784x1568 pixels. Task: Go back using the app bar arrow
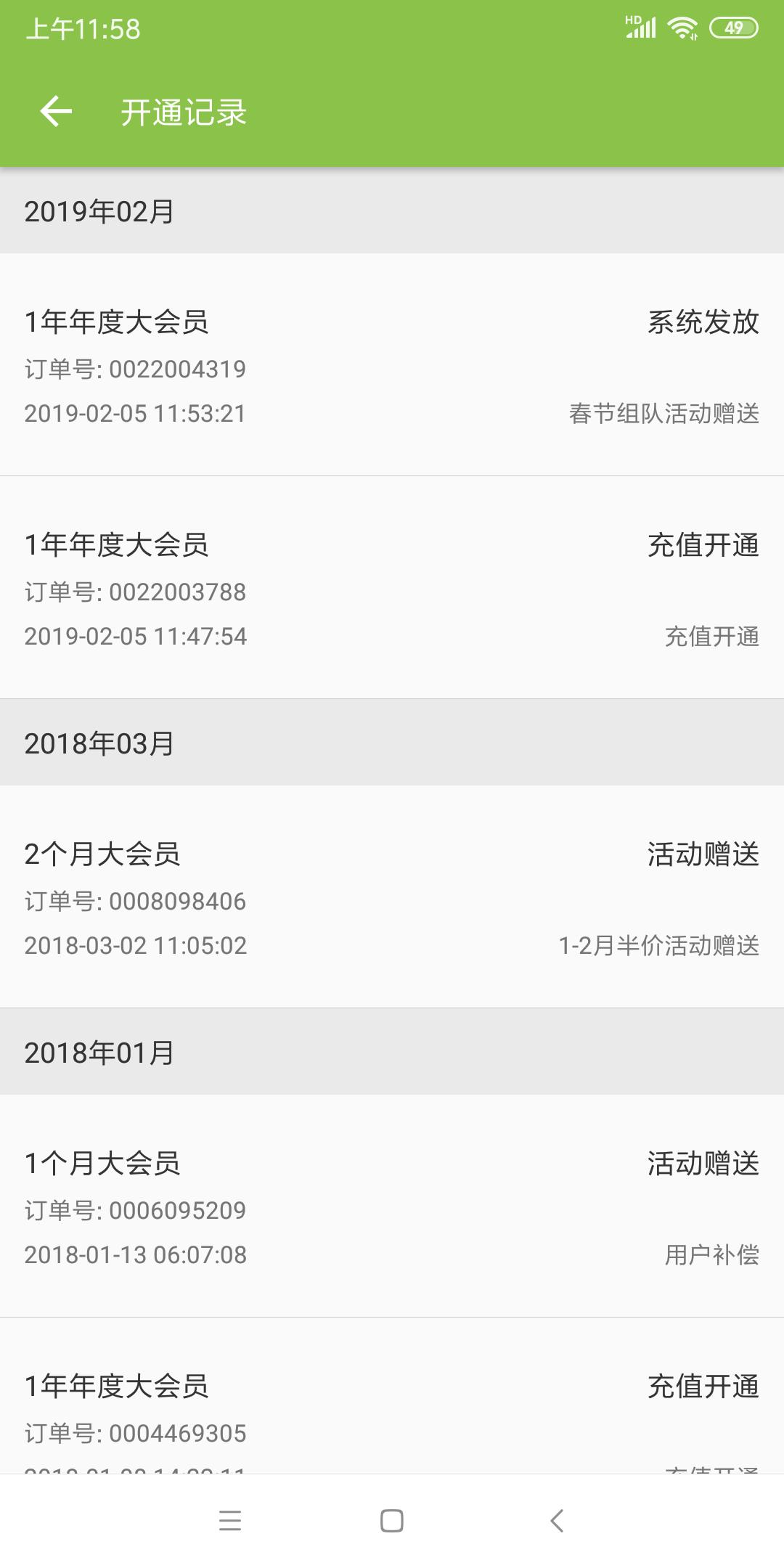pyautogui.click(x=56, y=112)
